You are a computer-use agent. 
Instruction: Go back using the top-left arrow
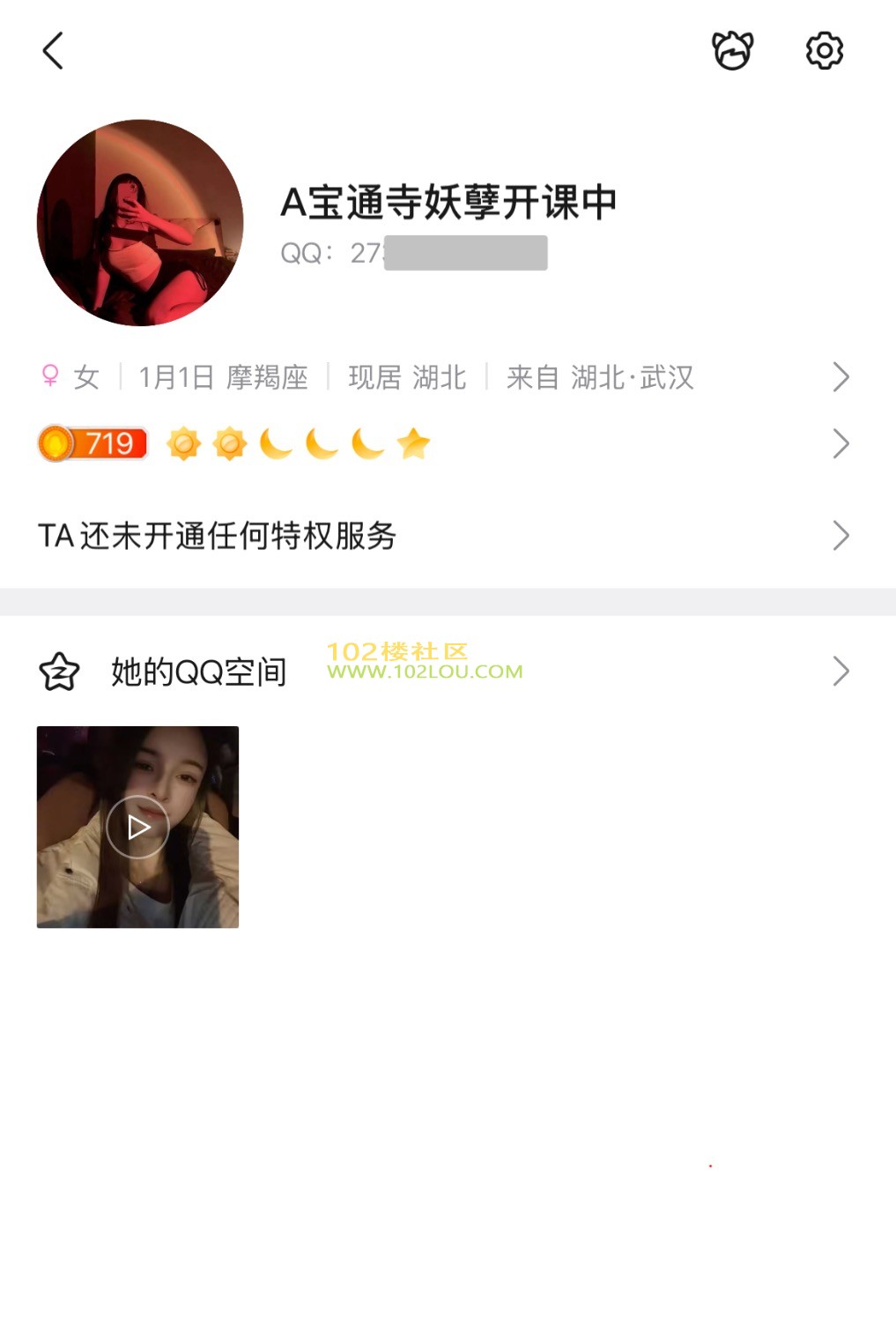(53, 50)
